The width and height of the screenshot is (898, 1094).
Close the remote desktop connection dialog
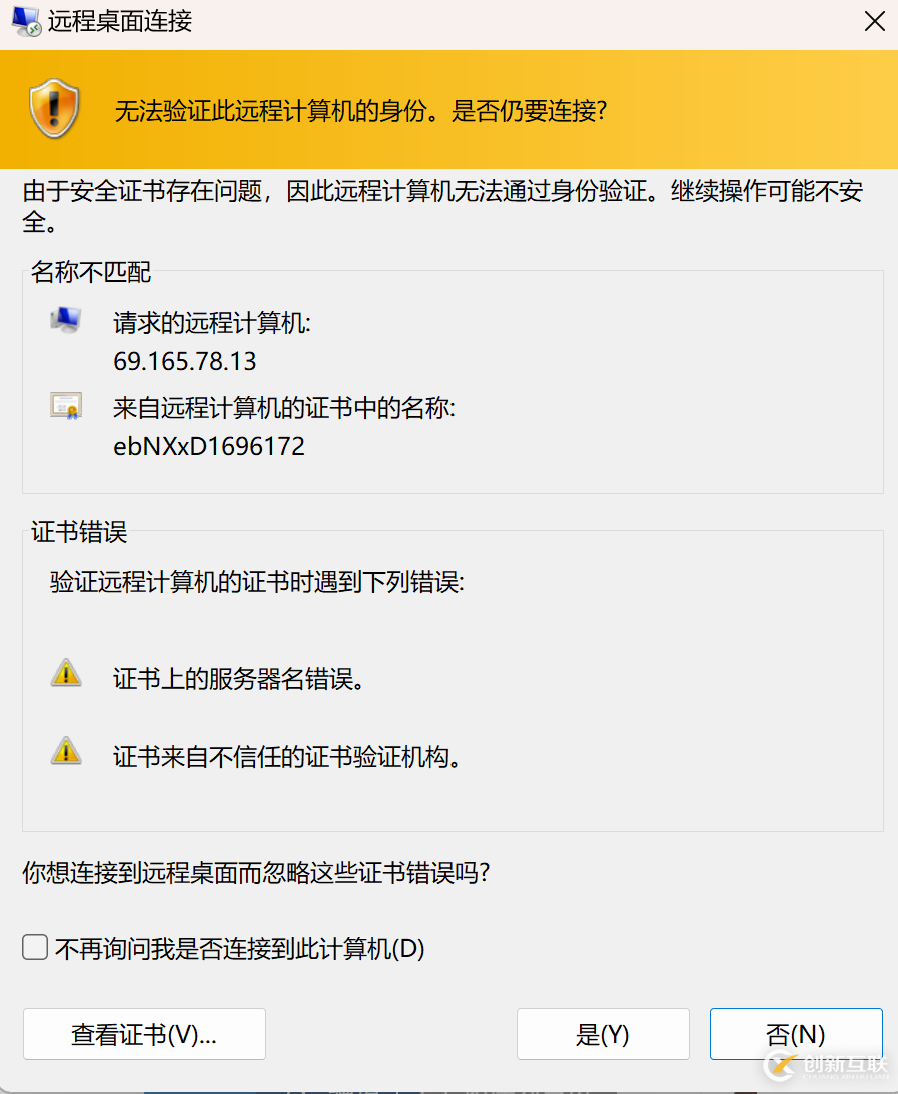873,22
